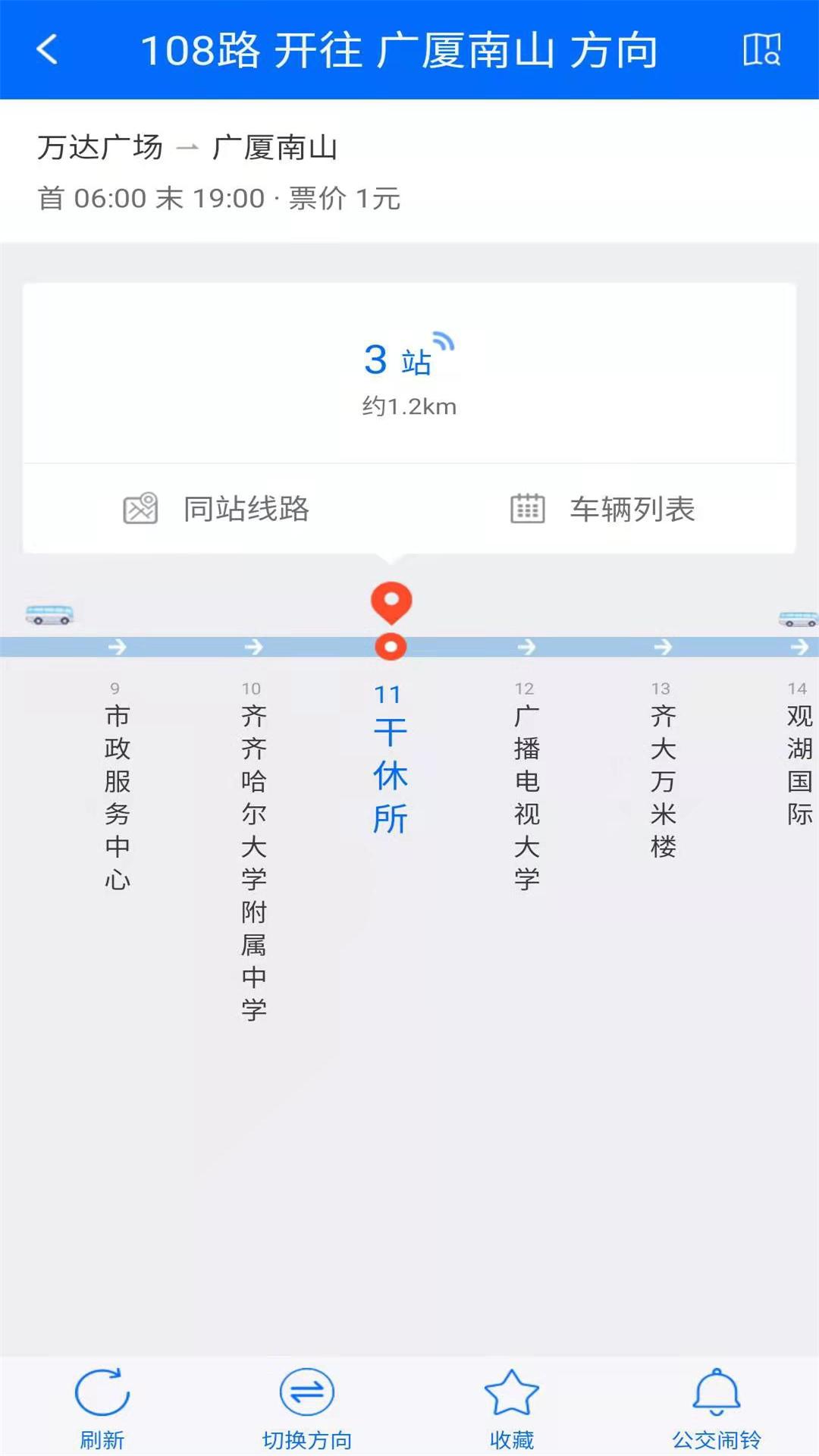
Task: Tap the approaching bus icon on the left
Action: [49, 616]
